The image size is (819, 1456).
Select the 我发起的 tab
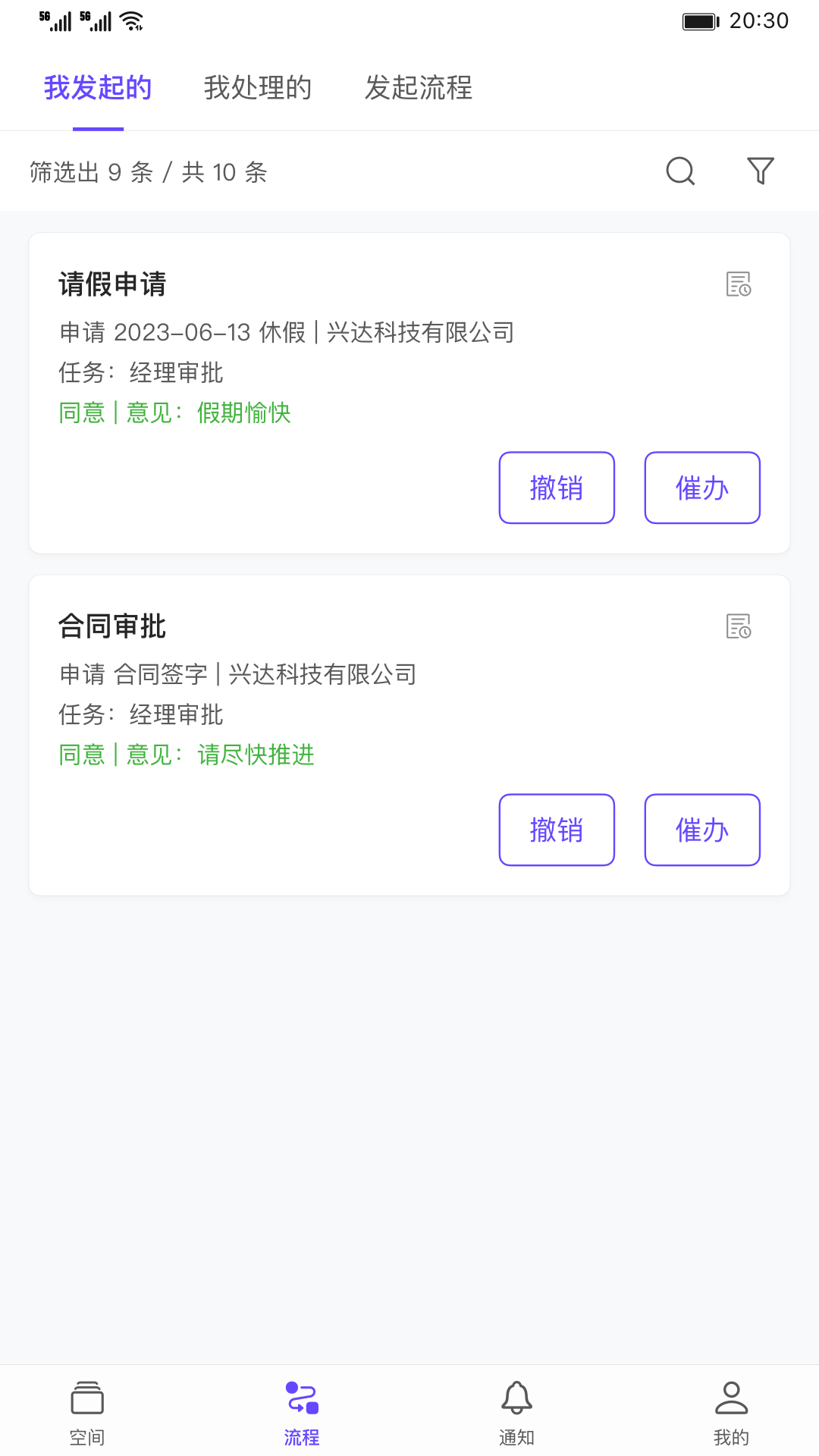[x=98, y=89]
